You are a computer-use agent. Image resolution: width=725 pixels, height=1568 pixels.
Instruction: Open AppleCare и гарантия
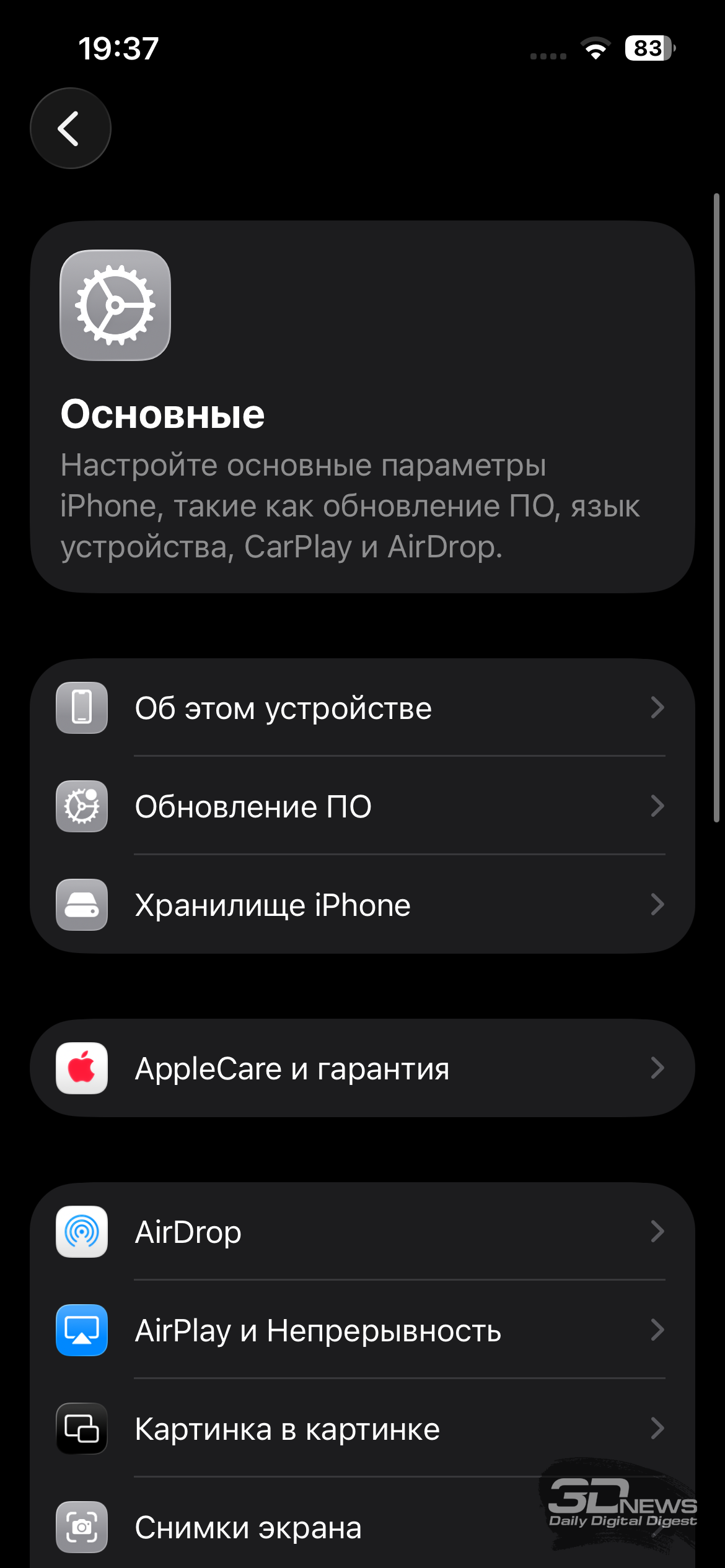tap(362, 1068)
